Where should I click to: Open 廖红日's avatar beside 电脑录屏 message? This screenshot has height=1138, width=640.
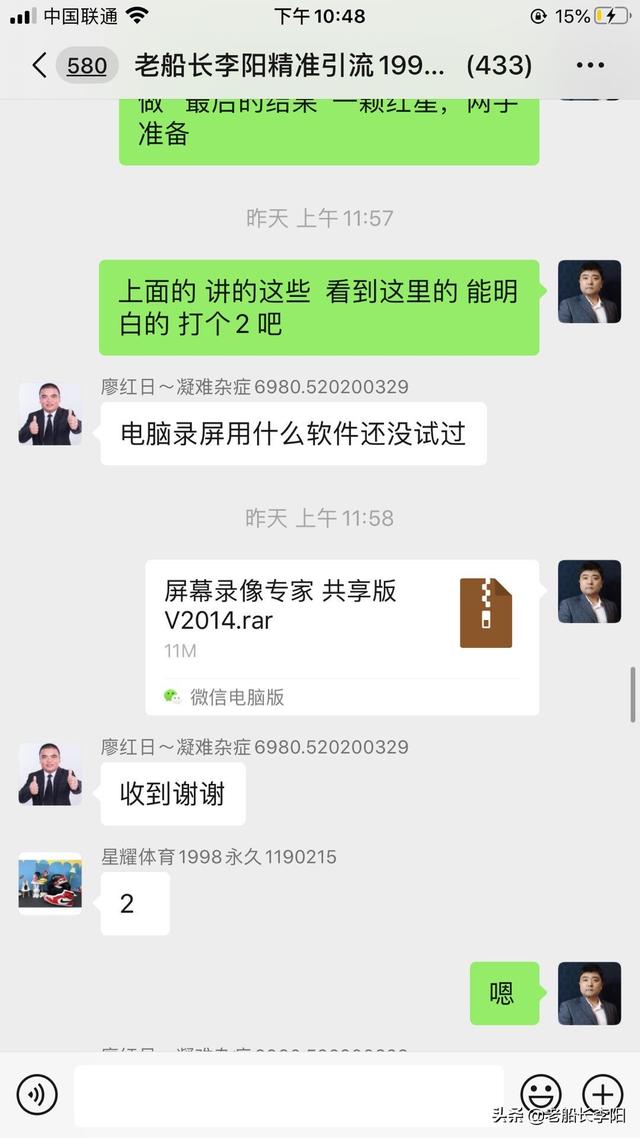(x=50, y=414)
